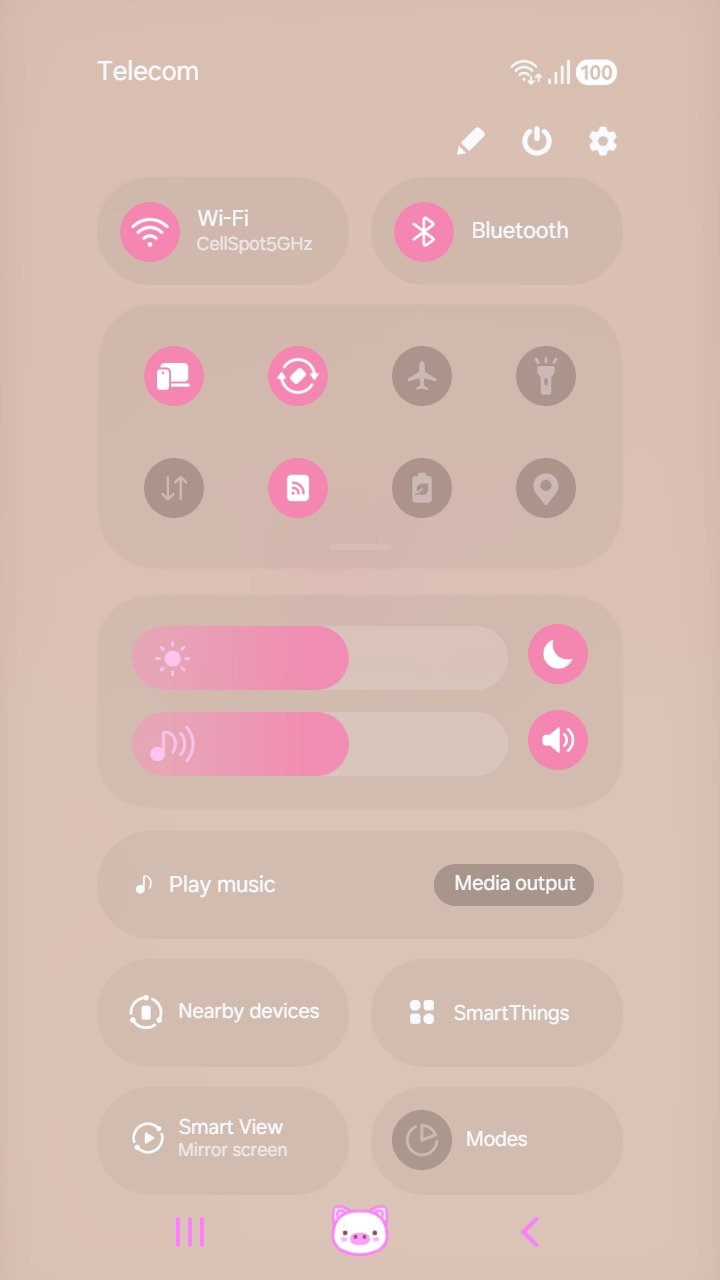Open Media output
The image size is (720, 1280).
click(x=514, y=884)
